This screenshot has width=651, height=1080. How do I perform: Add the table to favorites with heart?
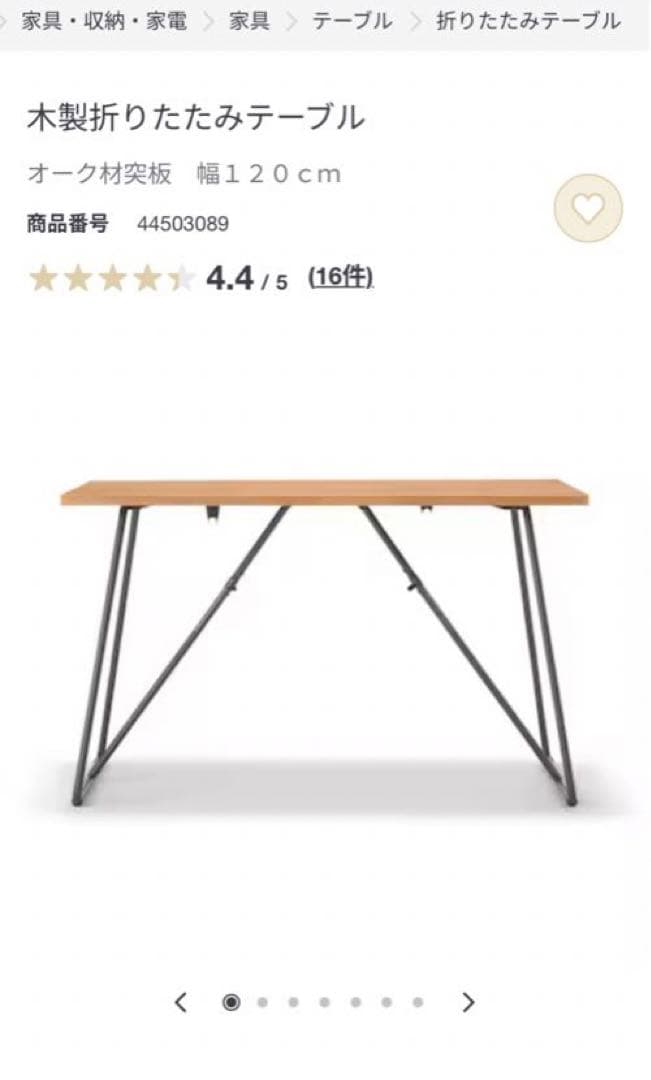click(588, 208)
